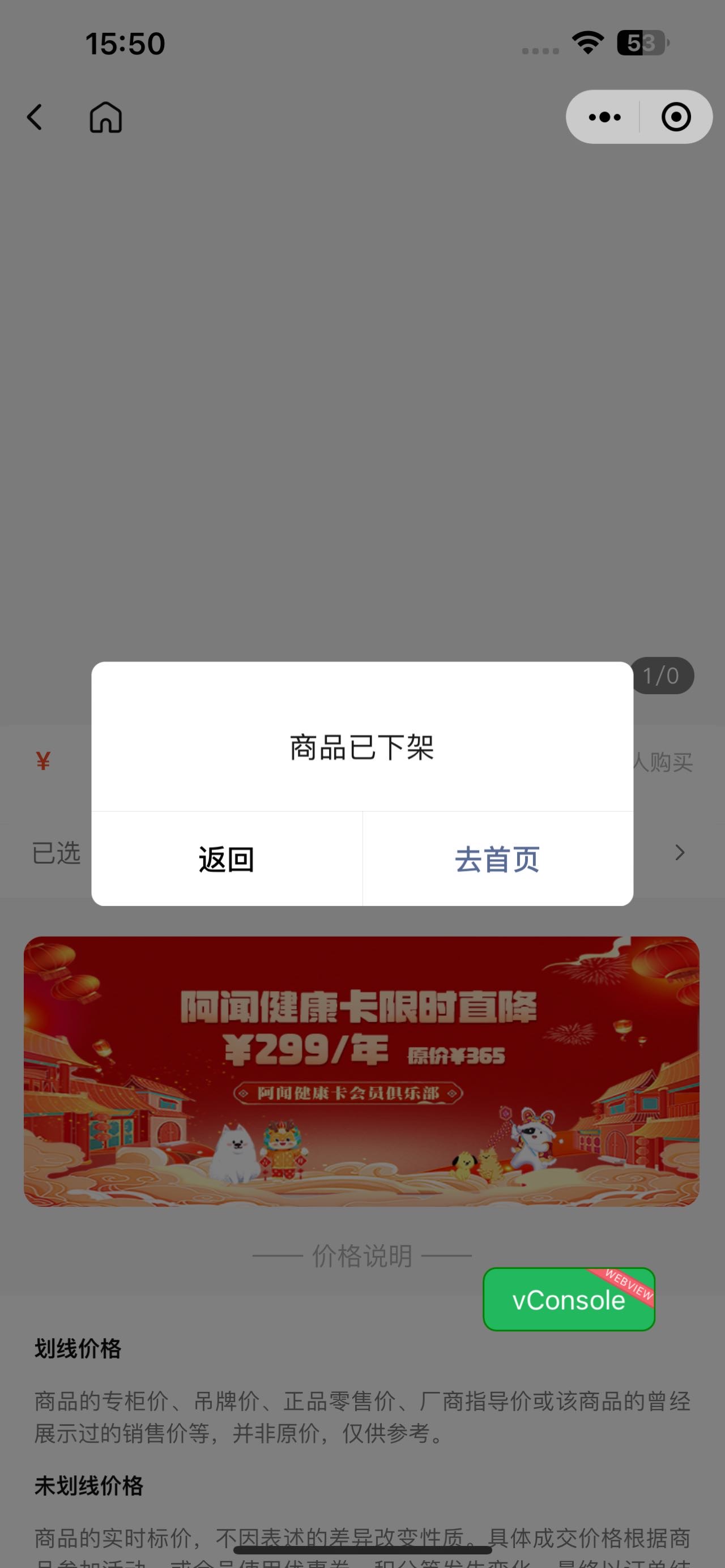Image resolution: width=725 pixels, height=1568 pixels.
Task: Open the mini program more-options menu
Action: (604, 117)
